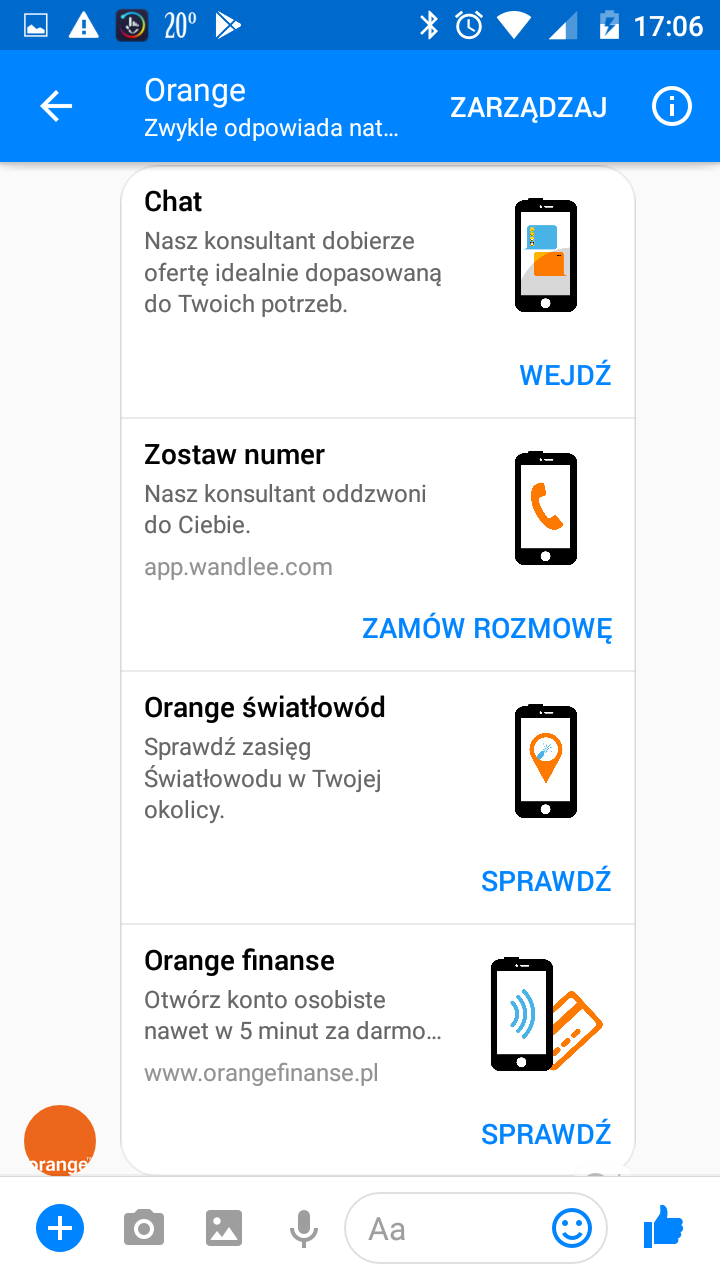Open the emoji picker
The width and height of the screenshot is (720, 1280).
tap(572, 1228)
